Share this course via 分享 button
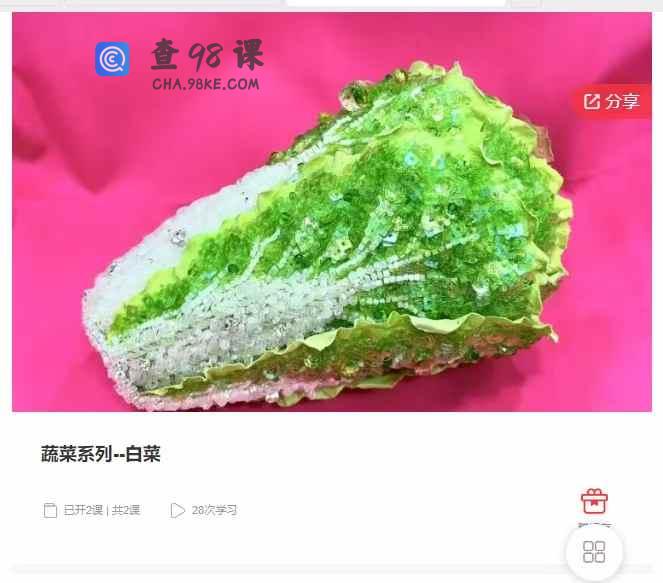 coord(611,102)
